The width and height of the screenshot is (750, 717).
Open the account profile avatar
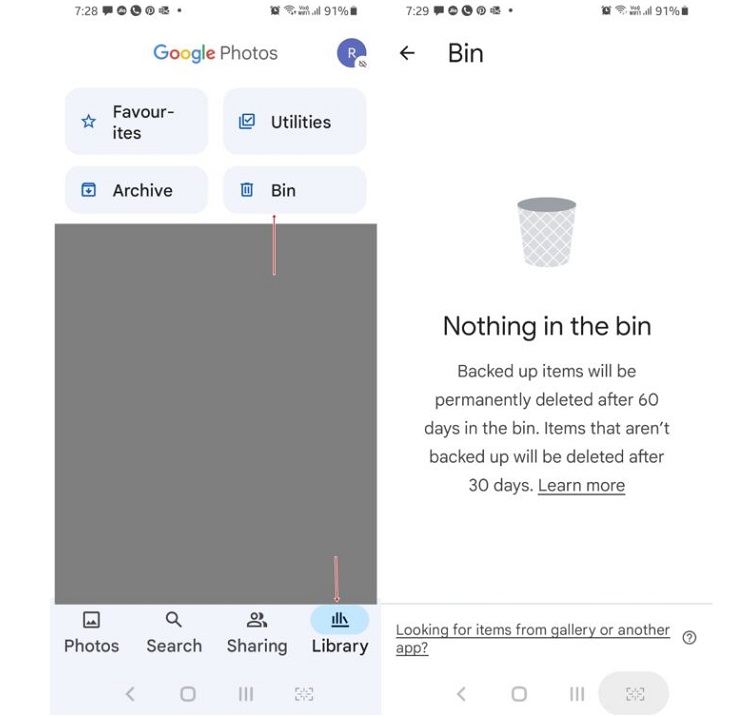tap(351, 53)
